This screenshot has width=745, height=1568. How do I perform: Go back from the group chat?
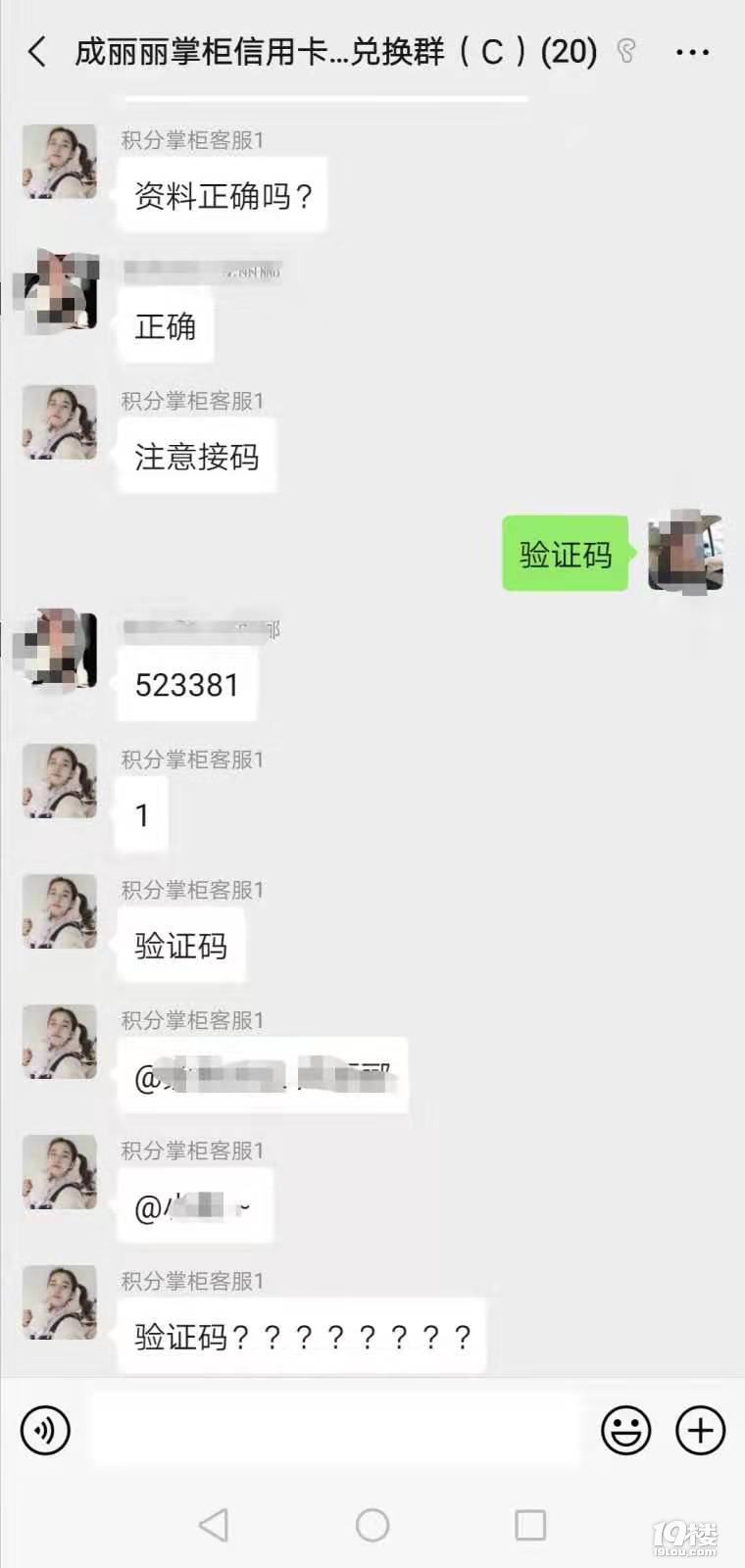click(x=37, y=52)
